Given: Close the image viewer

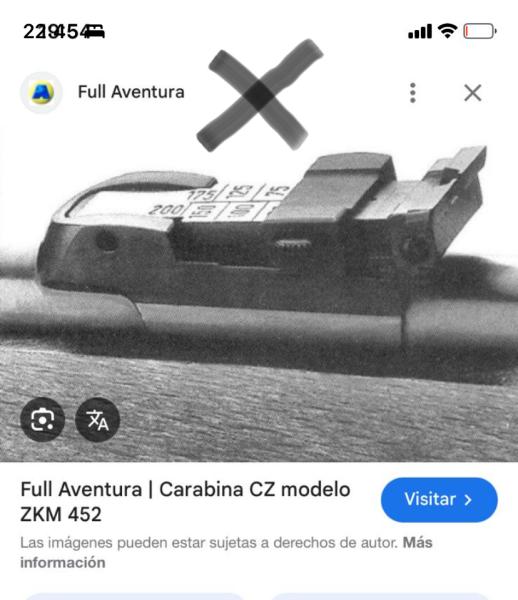Looking at the screenshot, I should [x=473, y=93].
